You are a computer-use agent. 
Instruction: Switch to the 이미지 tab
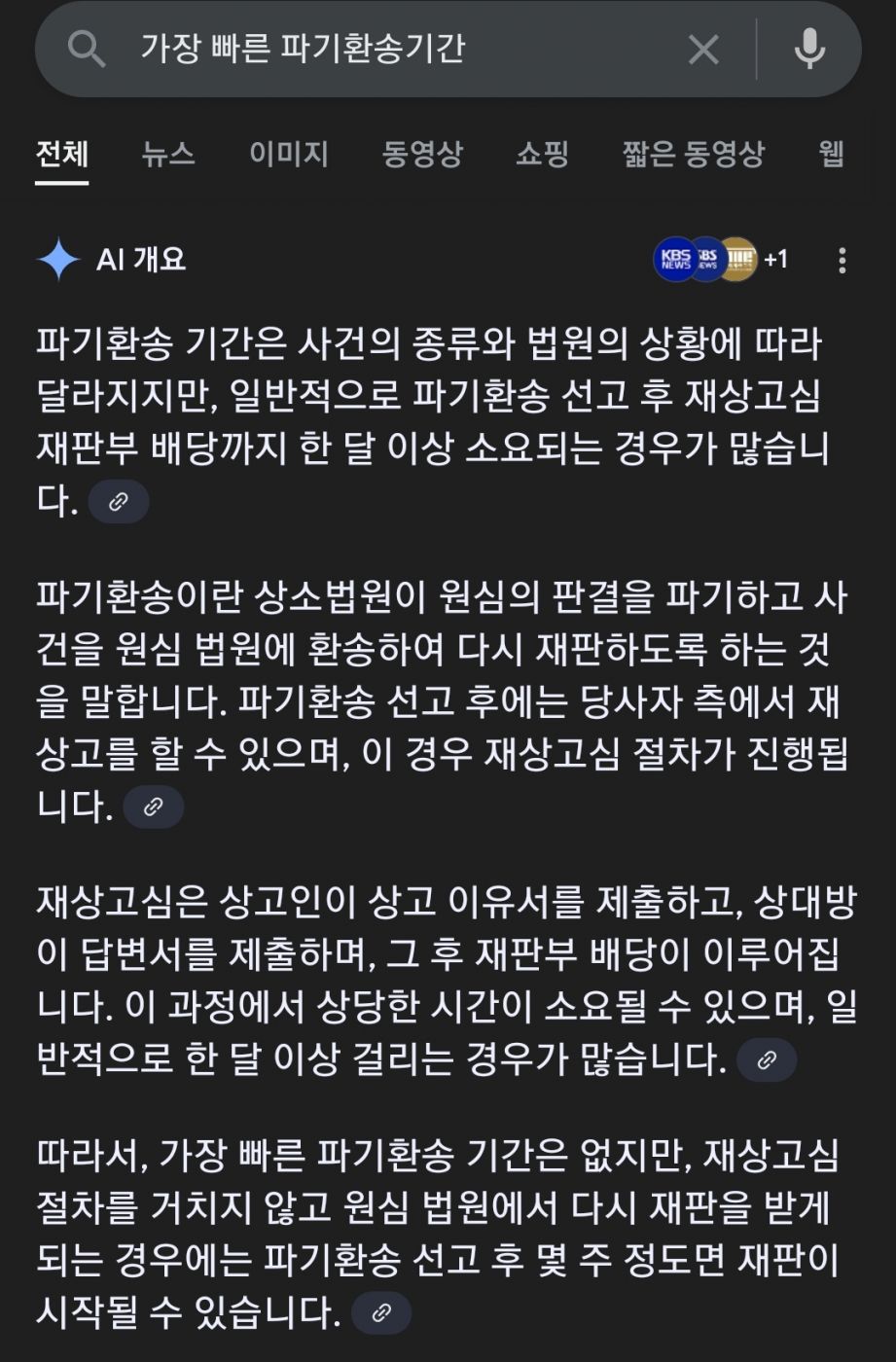coord(288,154)
